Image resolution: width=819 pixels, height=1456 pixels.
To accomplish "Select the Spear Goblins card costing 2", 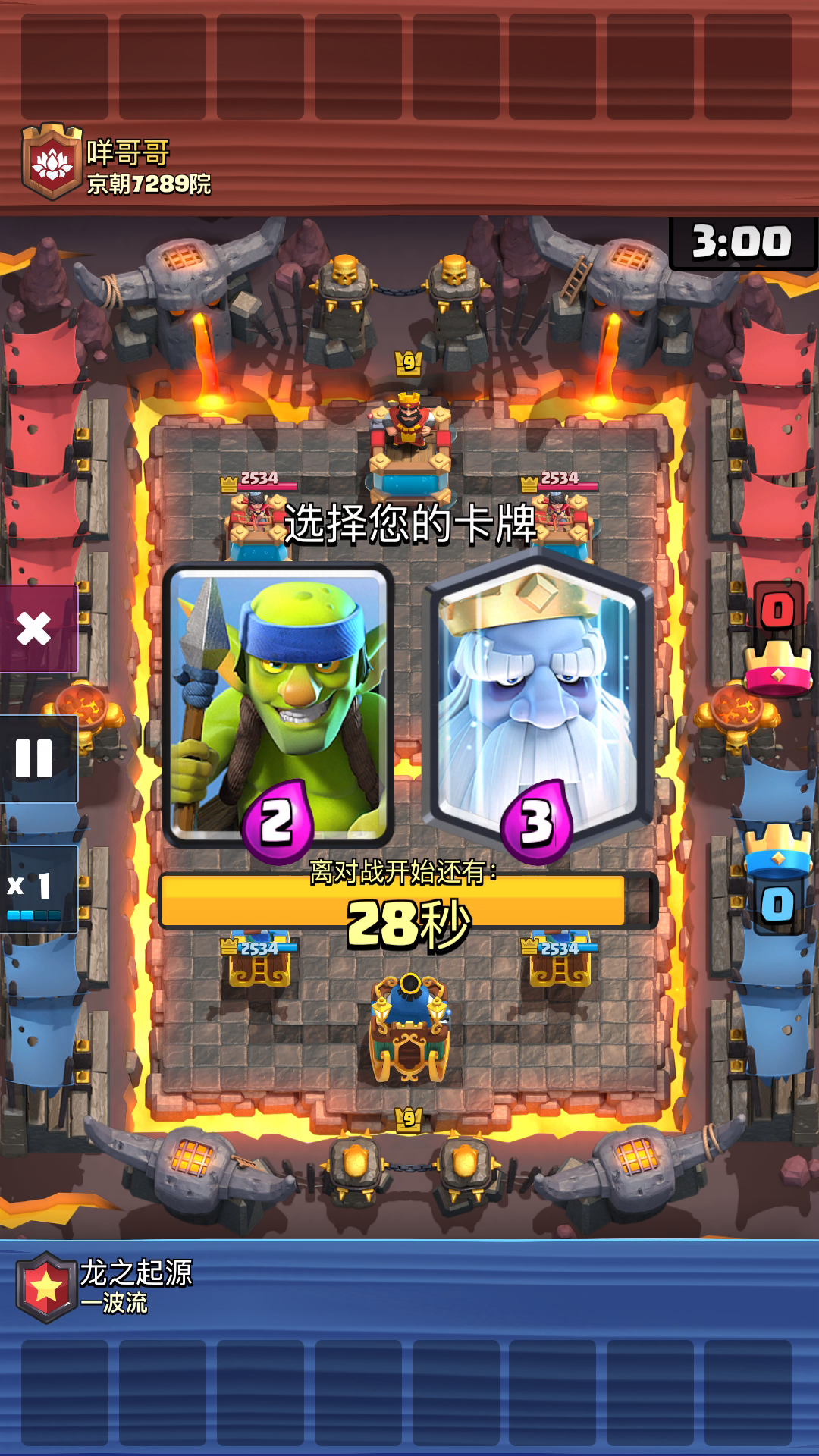I will coord(278,705).
